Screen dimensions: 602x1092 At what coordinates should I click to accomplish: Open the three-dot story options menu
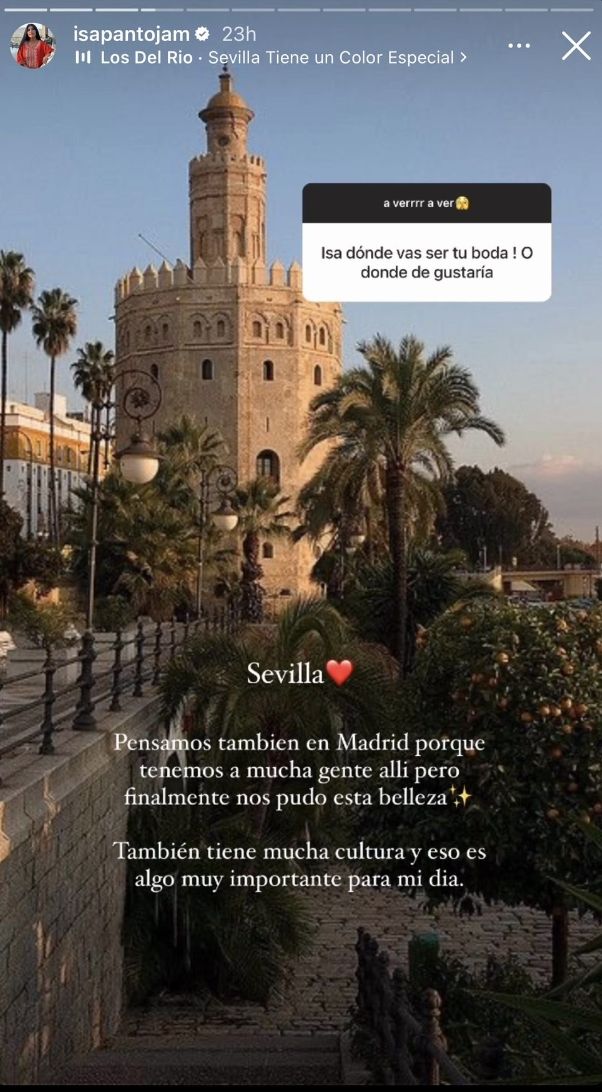click(519, 46)
